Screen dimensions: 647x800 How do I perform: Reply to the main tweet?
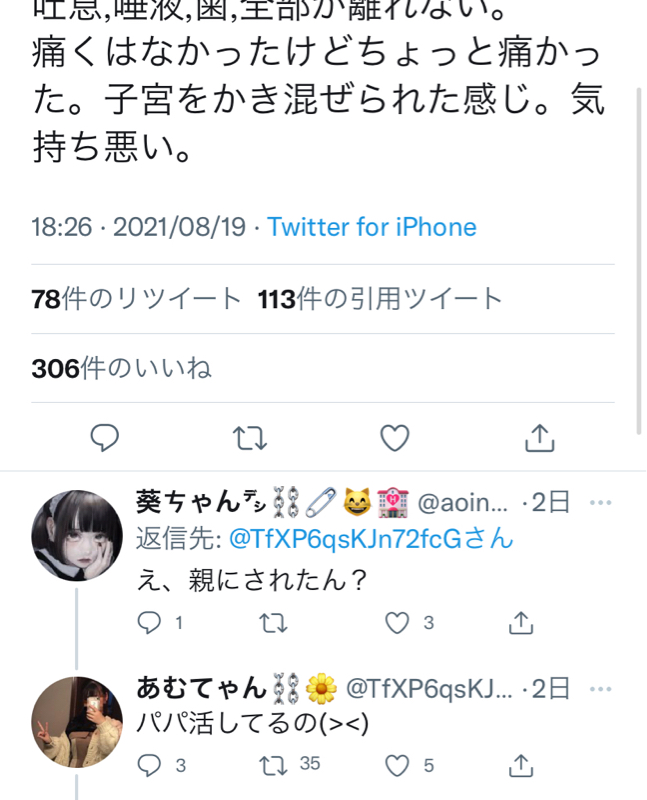click(105, 437)
